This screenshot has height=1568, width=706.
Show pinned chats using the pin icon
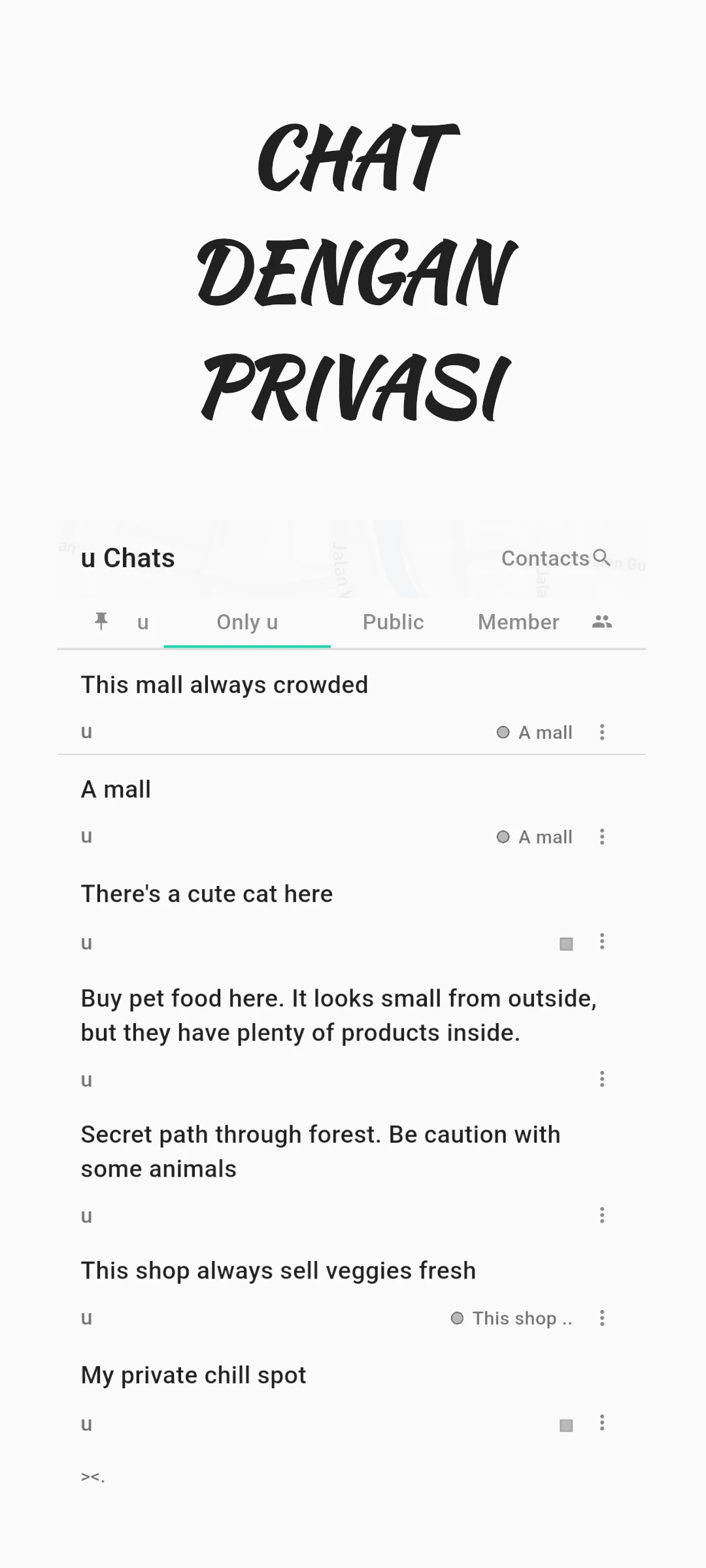tap(101, 622)
